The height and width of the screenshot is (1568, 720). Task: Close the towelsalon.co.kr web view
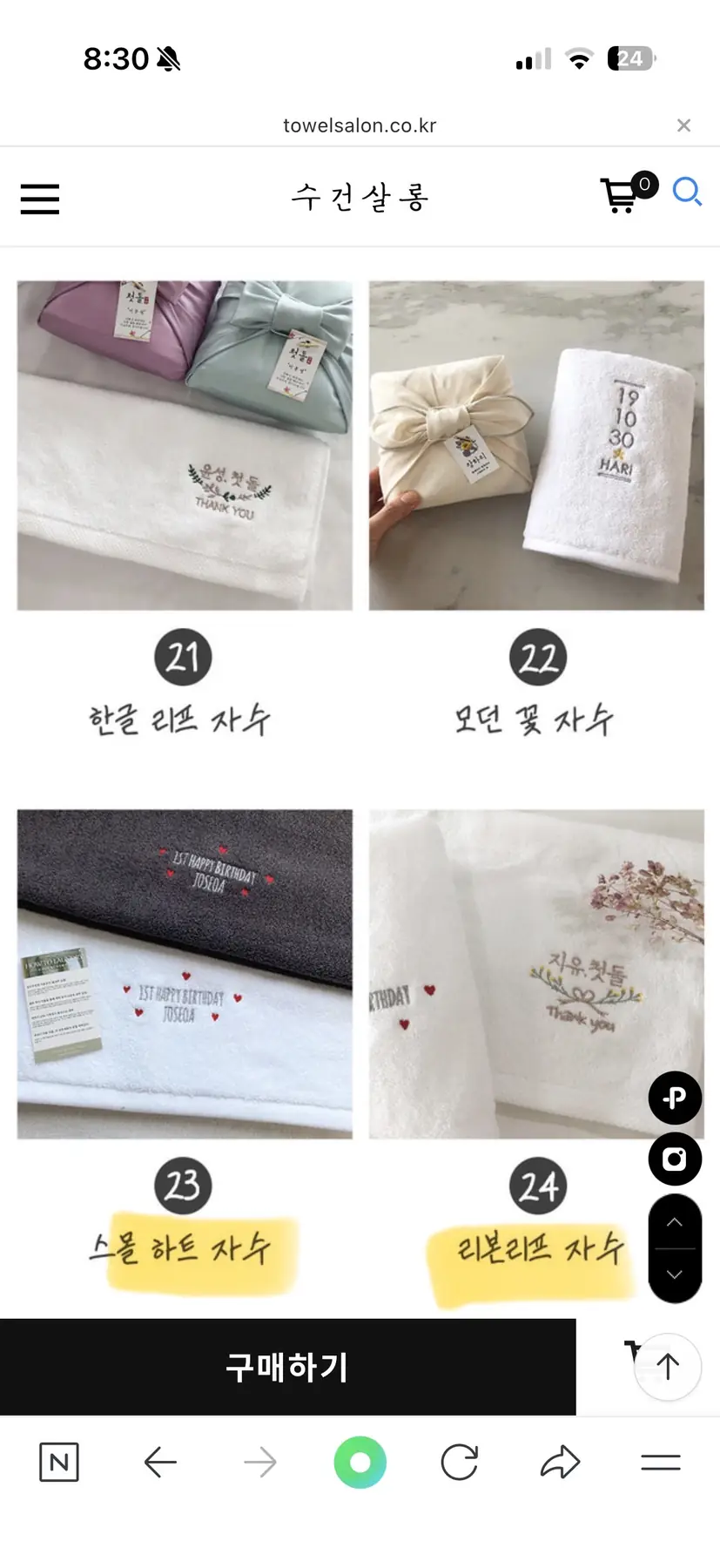click(x=683, y=125)
